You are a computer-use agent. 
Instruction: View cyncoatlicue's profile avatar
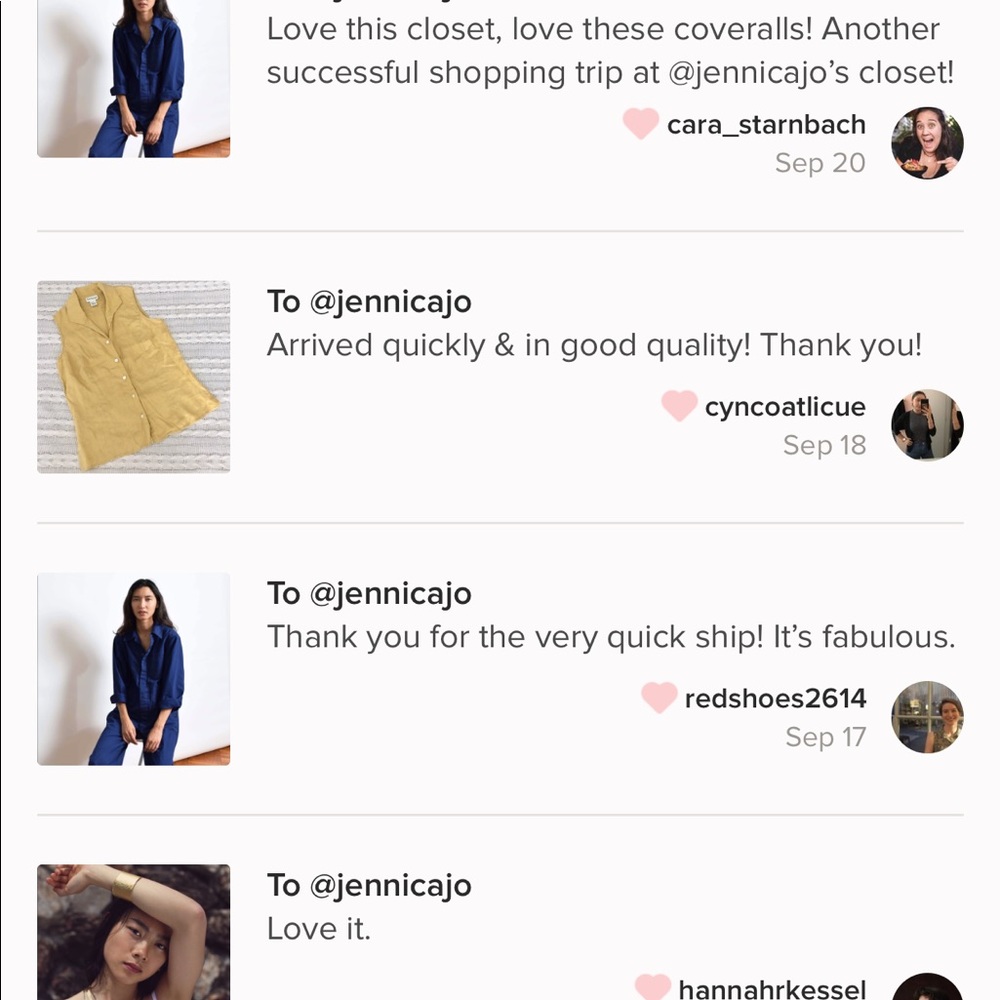pos(927,425)
